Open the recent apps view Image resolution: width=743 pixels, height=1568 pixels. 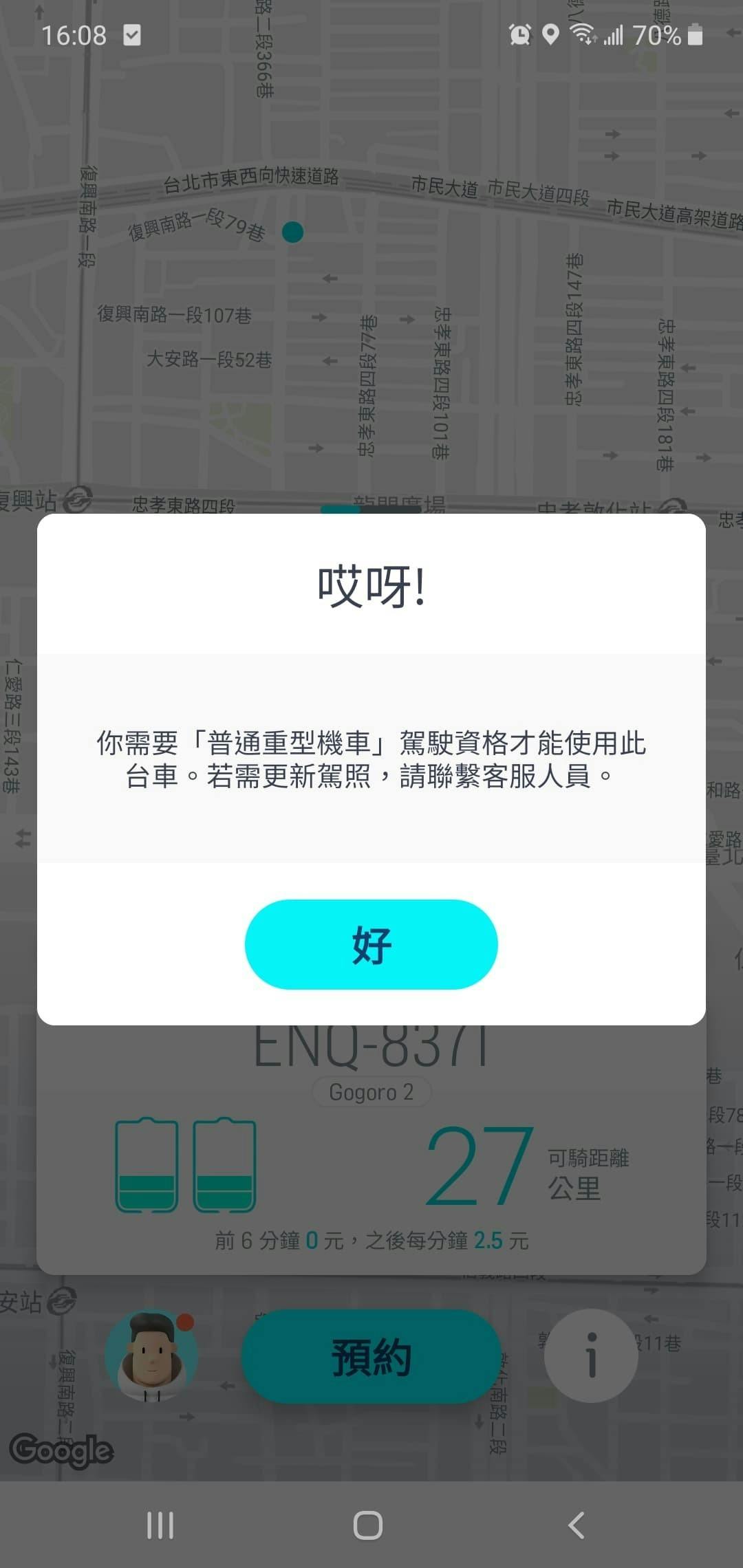click(160, 1524)
